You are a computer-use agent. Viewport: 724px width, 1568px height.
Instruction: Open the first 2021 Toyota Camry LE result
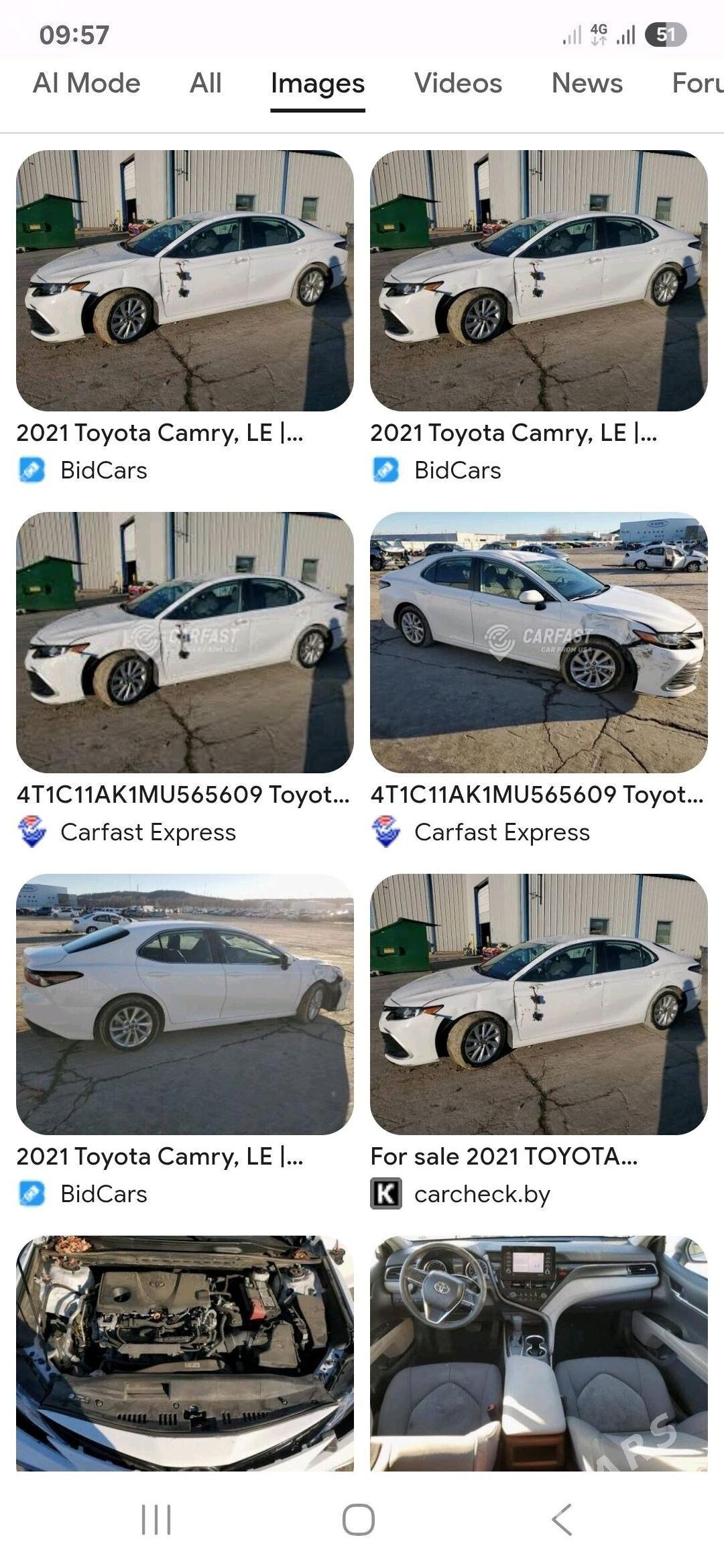(x=161, y=432)
